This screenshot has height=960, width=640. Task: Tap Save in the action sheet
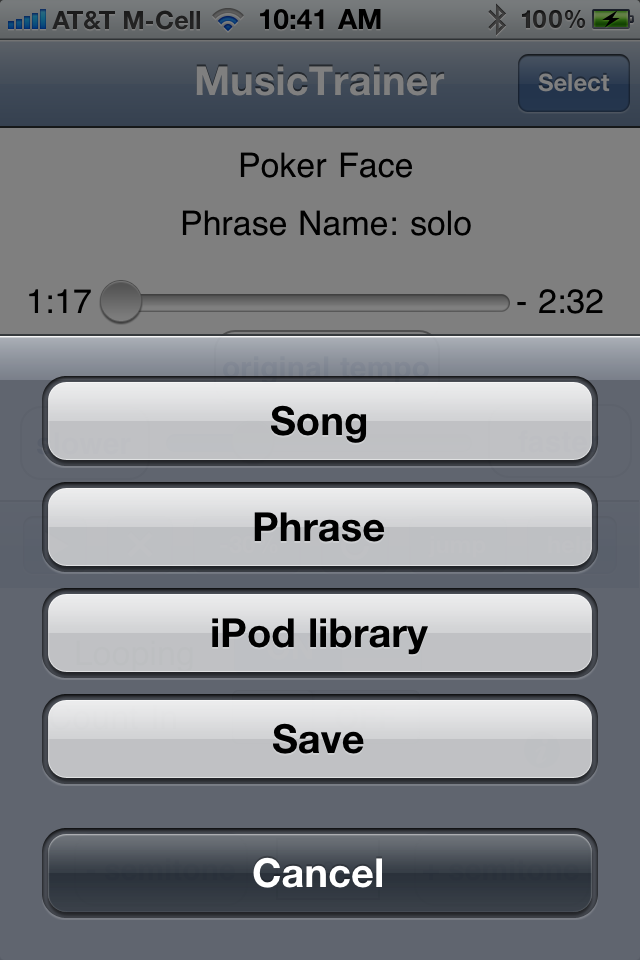point(319,739)
